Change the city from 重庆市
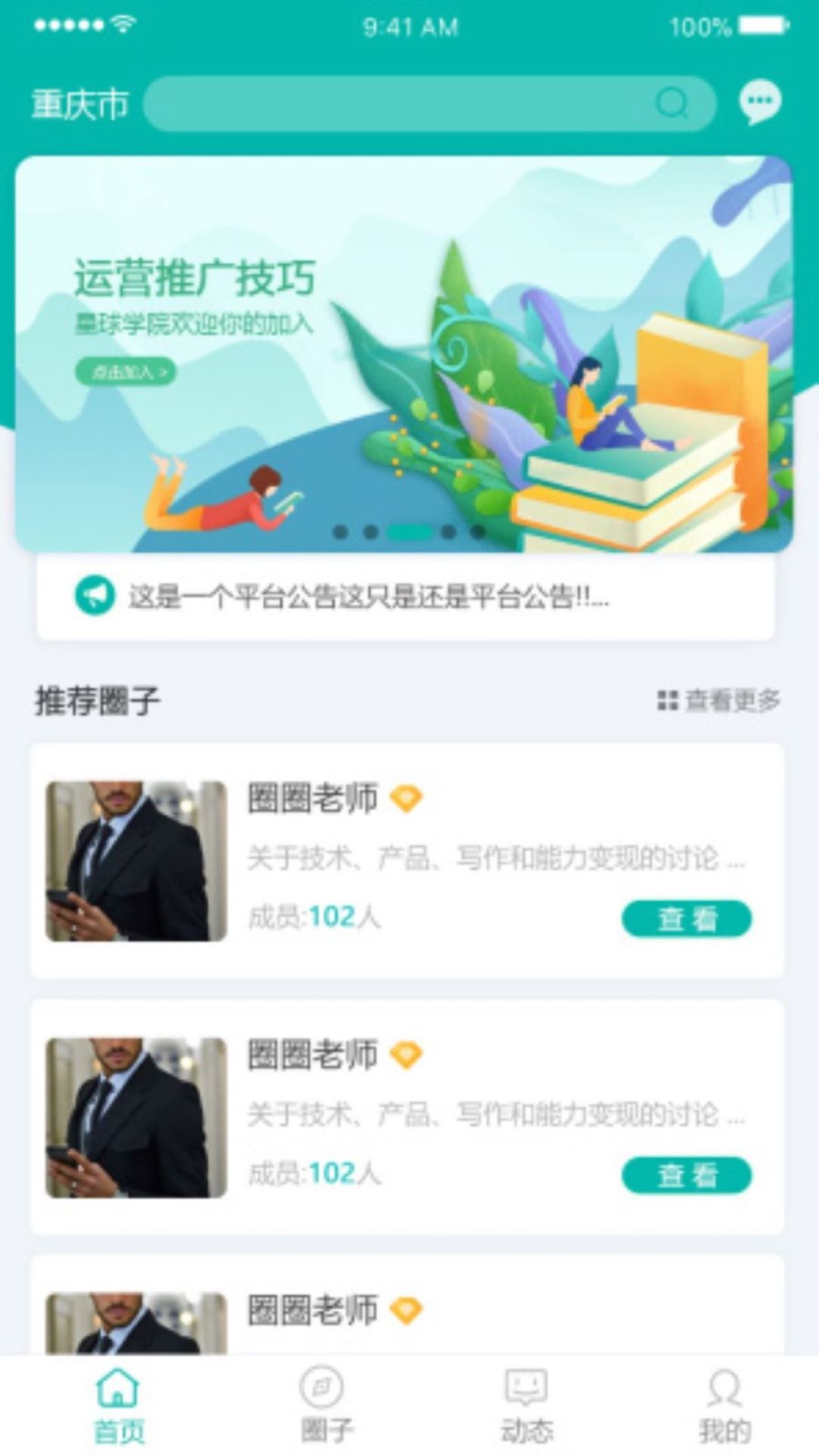819x1456 pixels. 80,104
